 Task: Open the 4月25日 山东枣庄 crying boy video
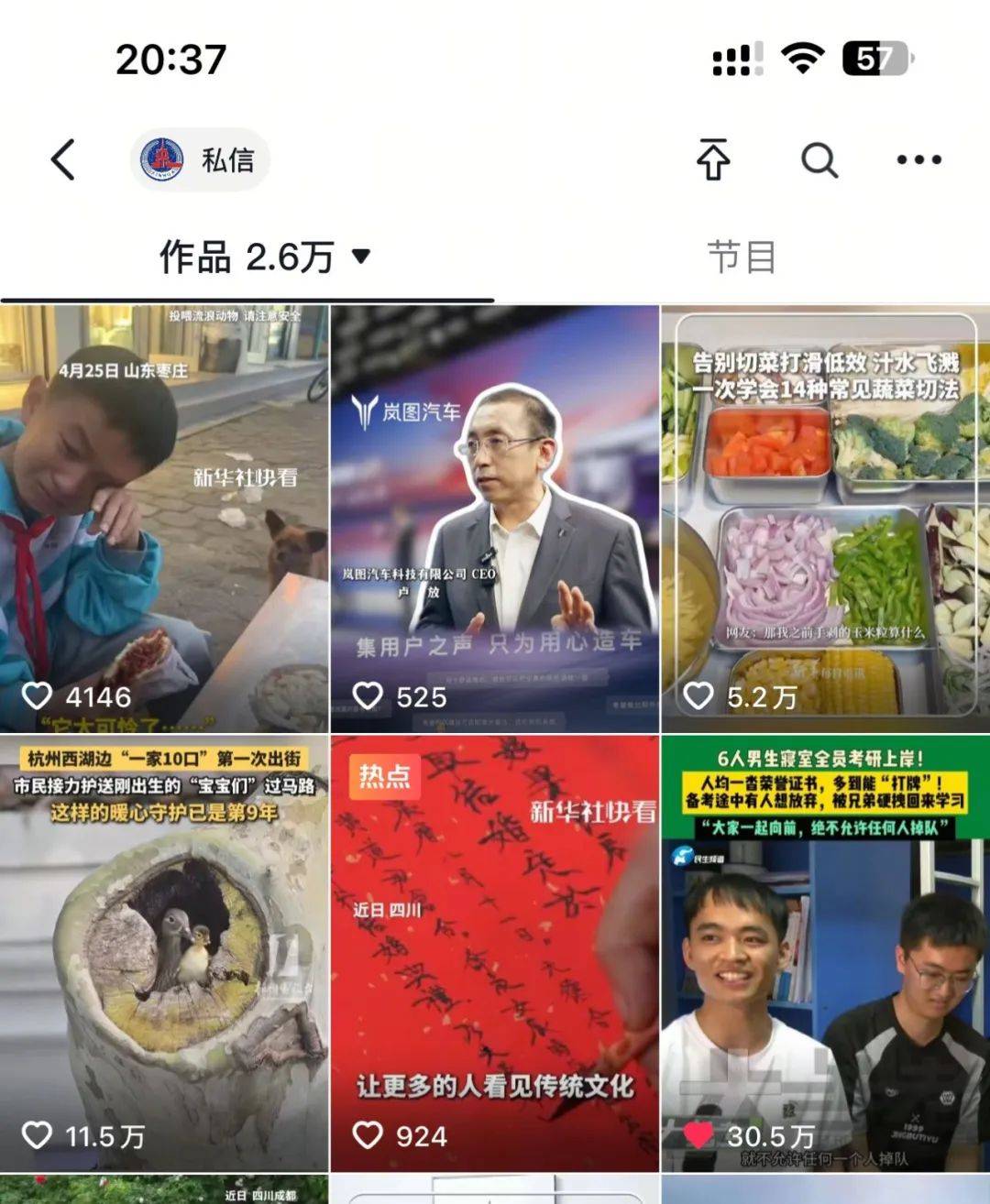(164, 519)
